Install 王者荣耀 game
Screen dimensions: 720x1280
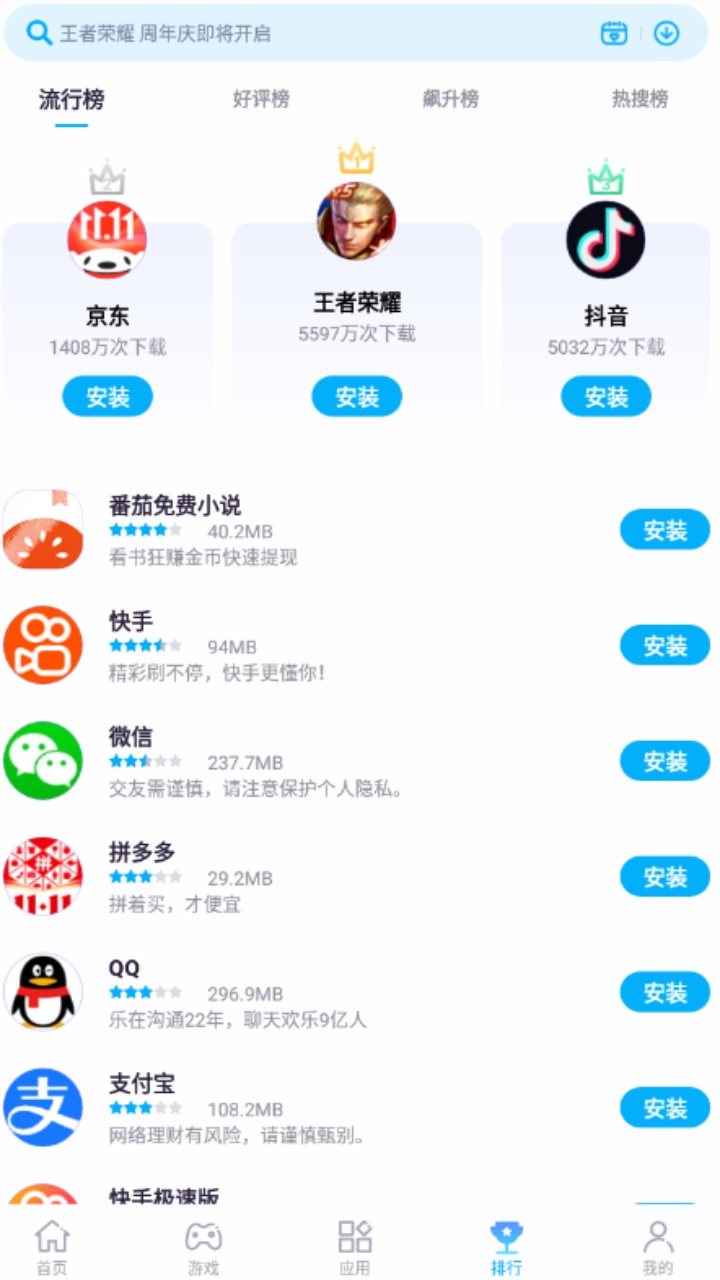point(357,397)
